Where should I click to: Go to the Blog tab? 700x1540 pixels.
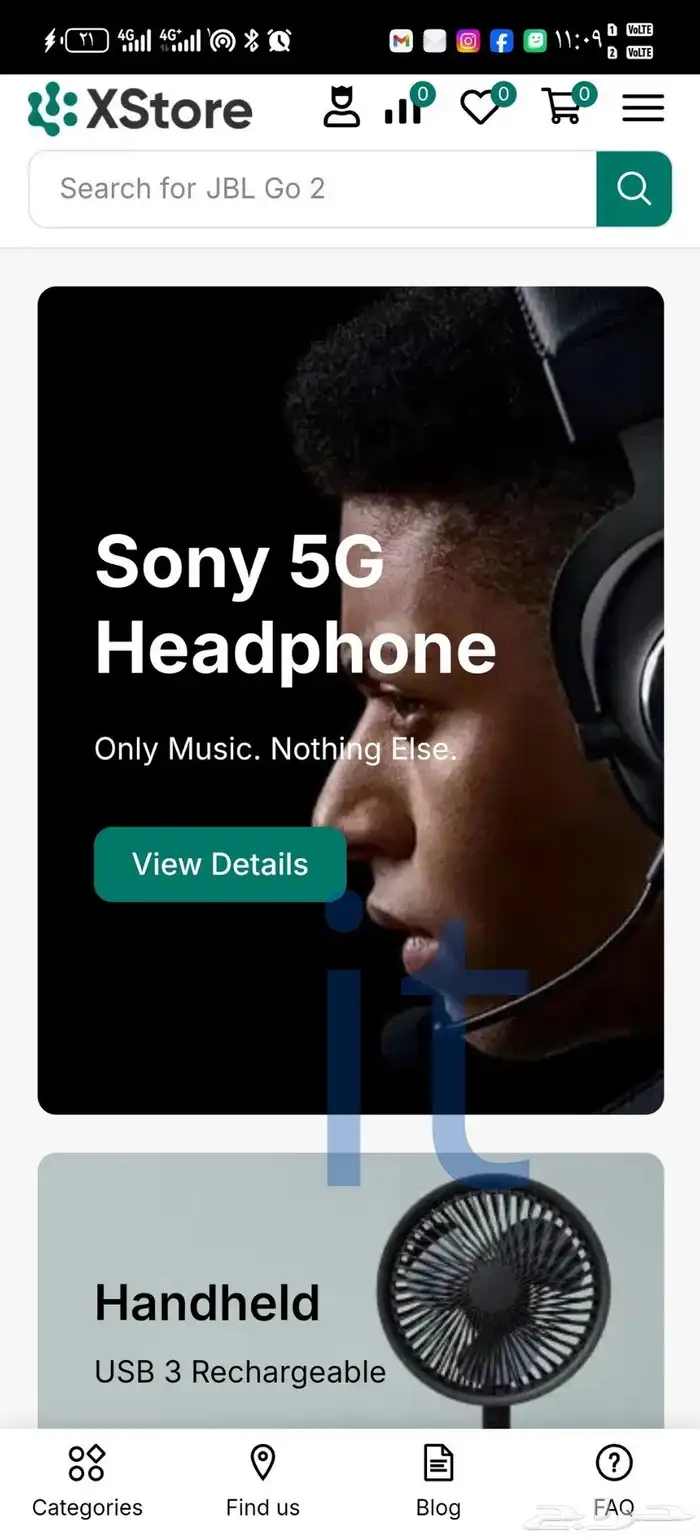tap(438, 1481)
